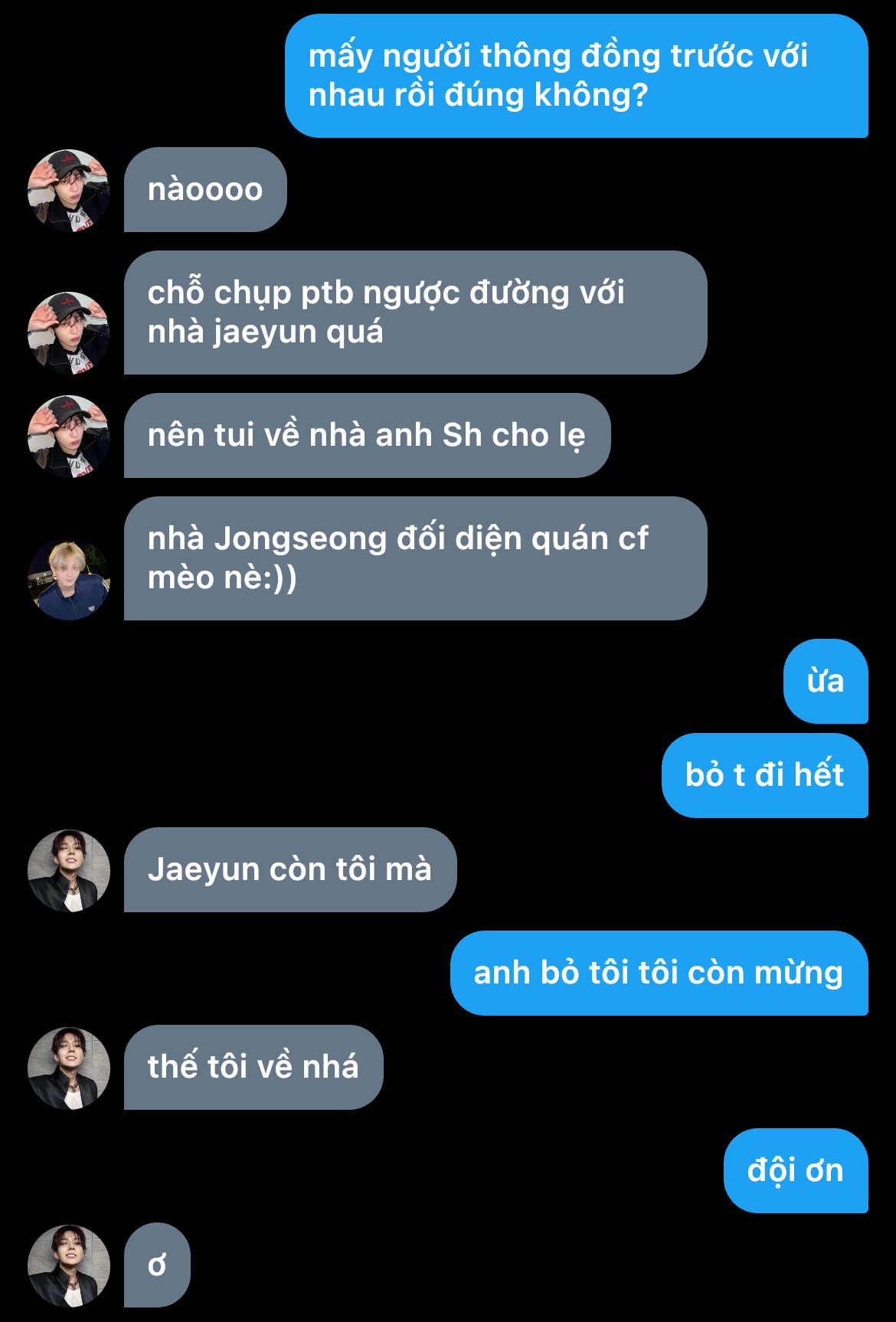Tap avatar beside "nhà Jongseong đối diện" message
Viewport: 896px width, 1322px height.
click(x=69, y=579)
